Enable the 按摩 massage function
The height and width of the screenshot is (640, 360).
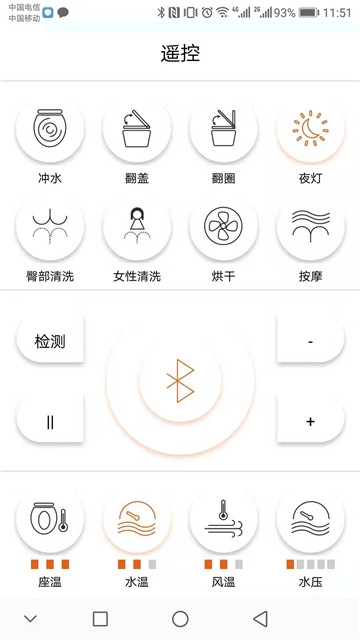point(310,227)
